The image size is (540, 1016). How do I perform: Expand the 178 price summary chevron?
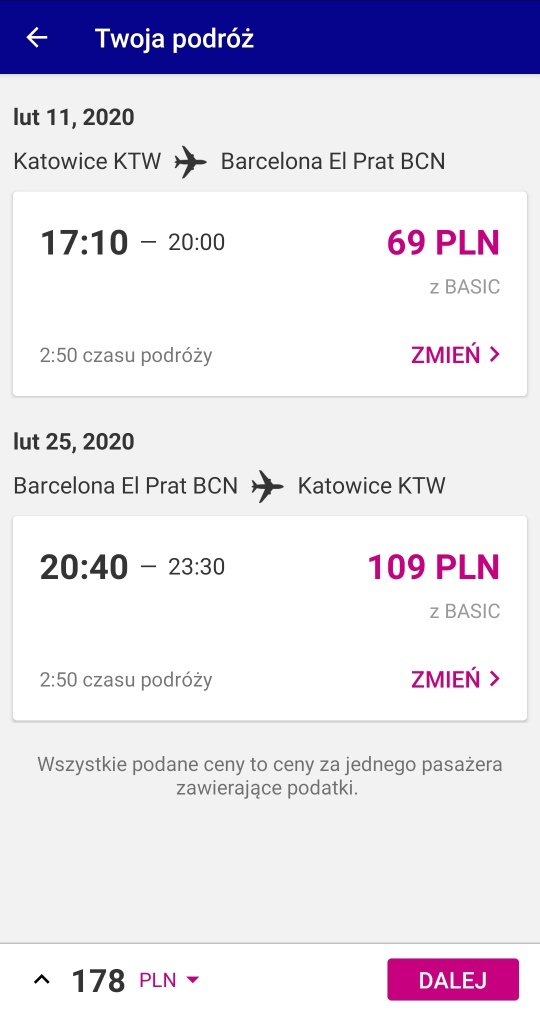[x=41, y=980]
